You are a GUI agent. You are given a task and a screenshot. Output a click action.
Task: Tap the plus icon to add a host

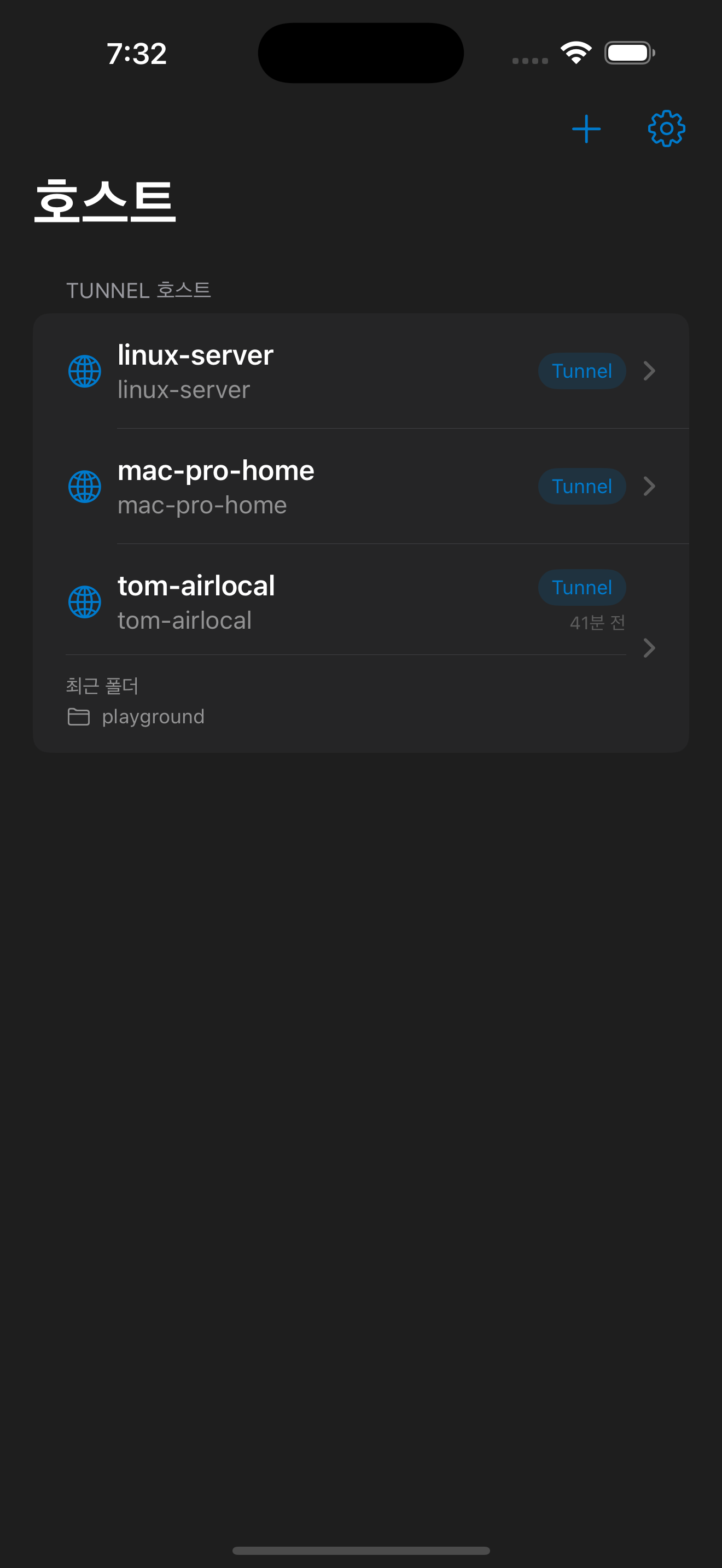coord(586,128)
